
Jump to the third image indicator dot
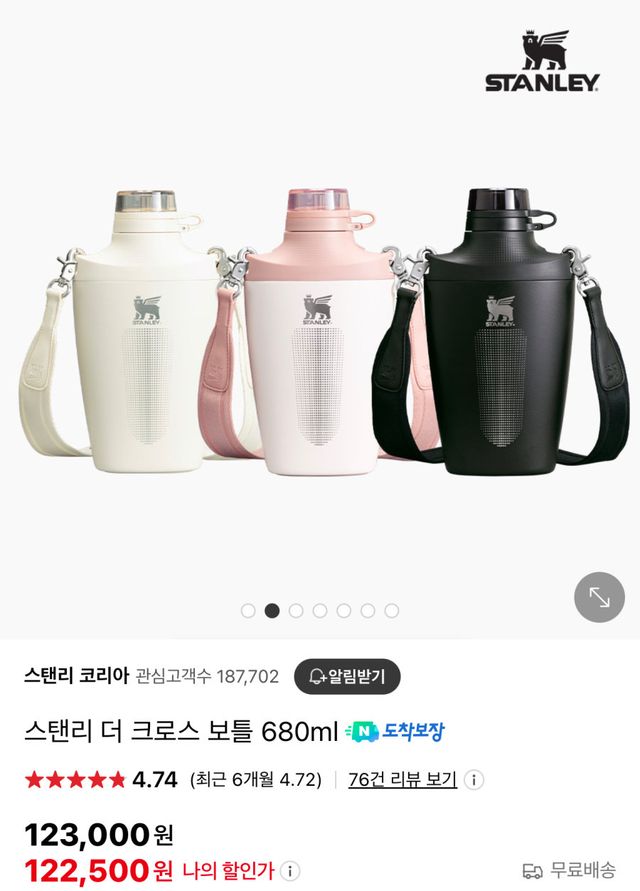[x=296, y=611]
